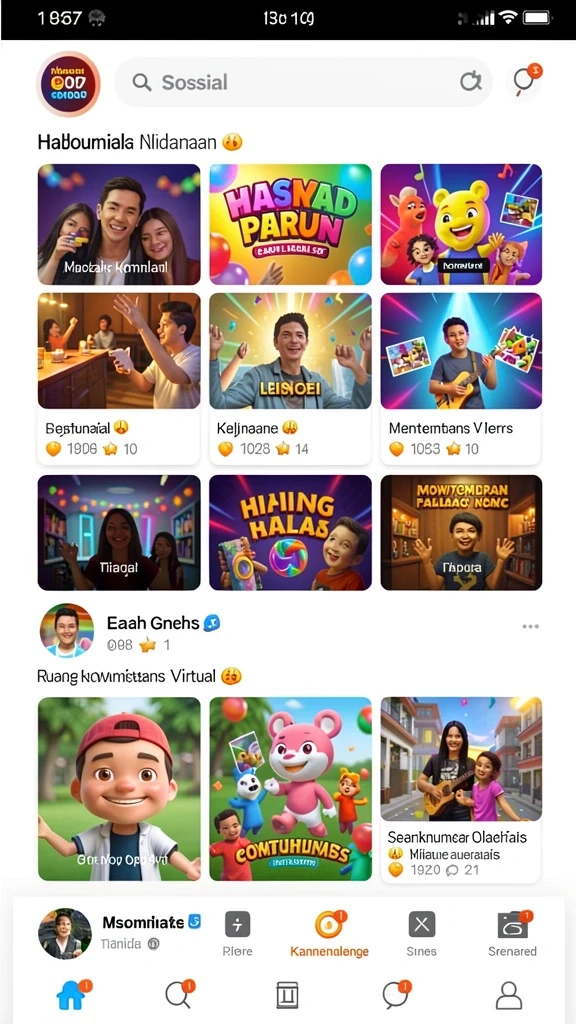
Task: Open the Keljnaane card
Action: point(290,378)
